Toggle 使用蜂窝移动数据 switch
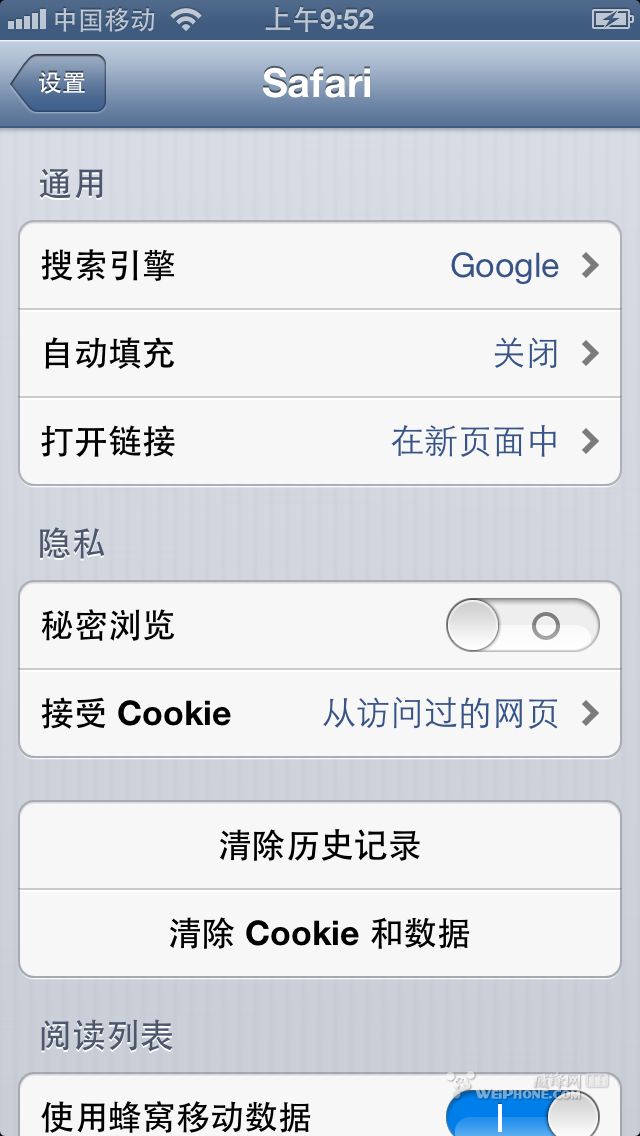 click(522, 1113)
